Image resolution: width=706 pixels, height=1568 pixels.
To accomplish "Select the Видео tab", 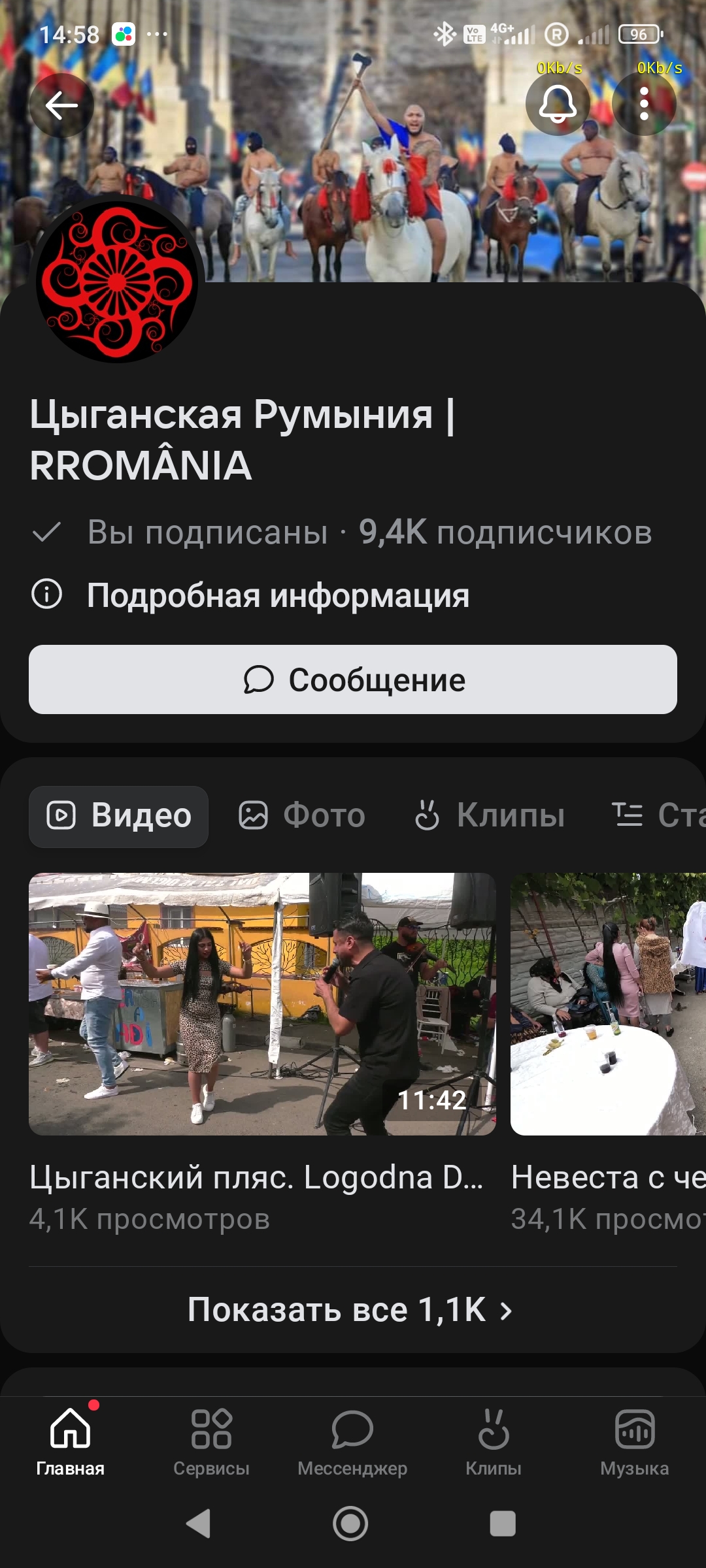I will click(x=119, y=816).
